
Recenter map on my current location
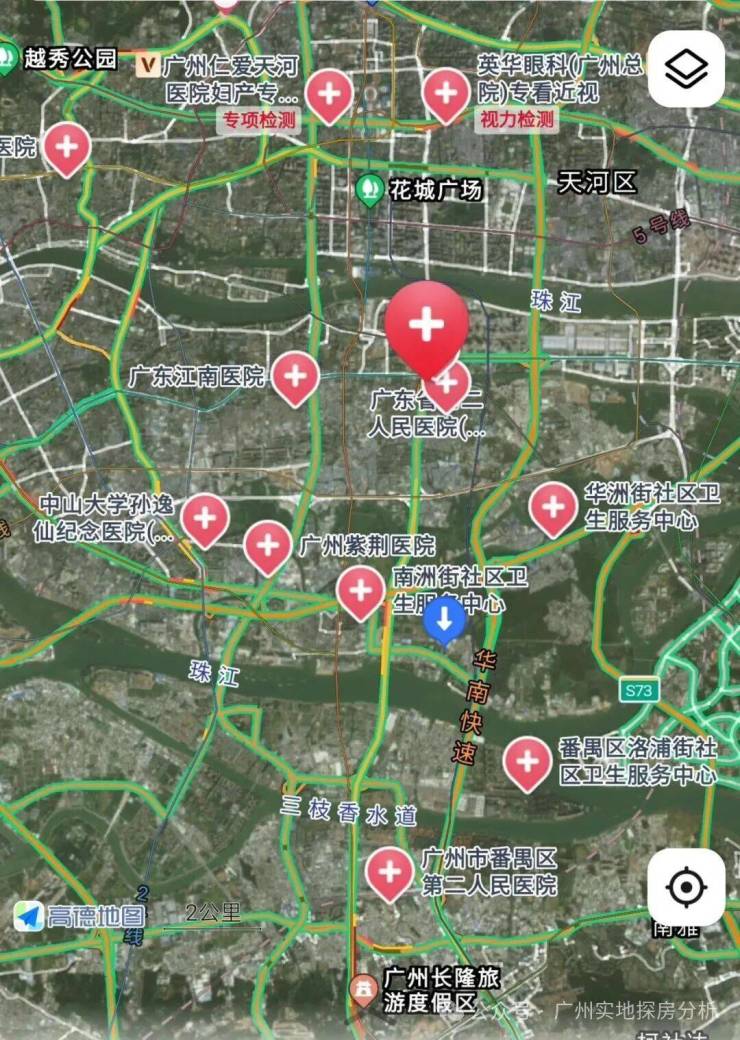click(x=686, y=887)
